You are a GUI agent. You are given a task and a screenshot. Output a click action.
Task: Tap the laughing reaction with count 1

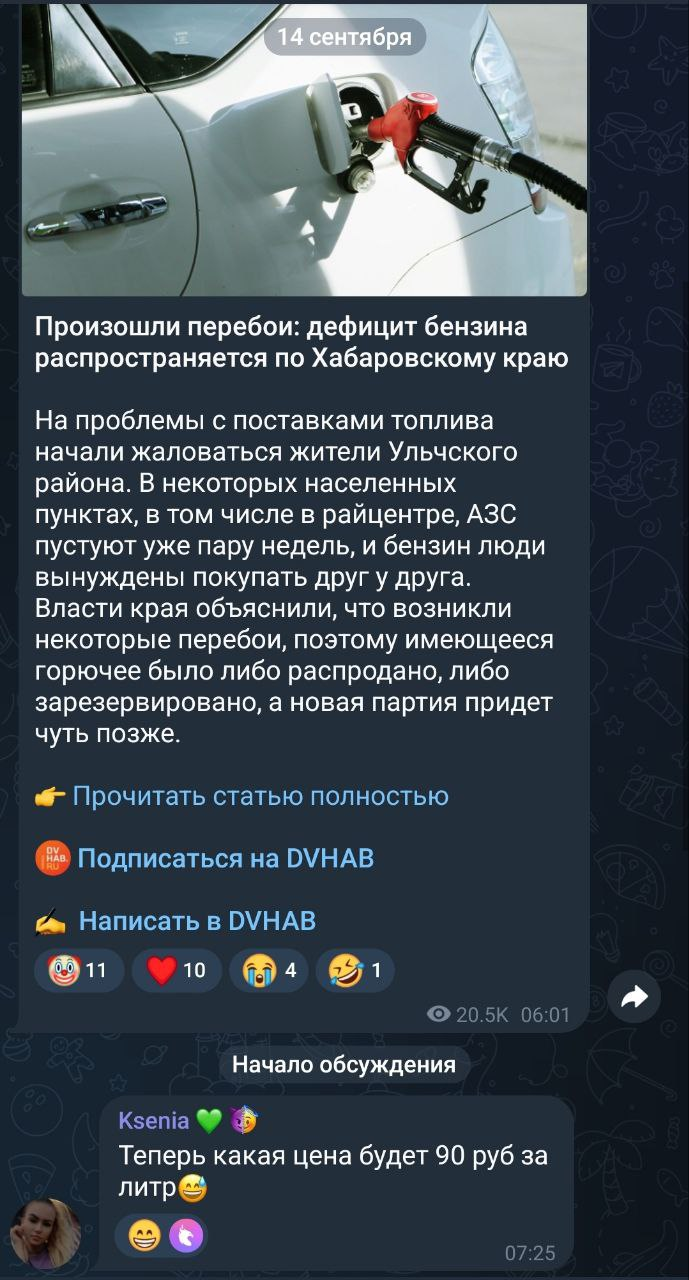(x=355, y=970)
